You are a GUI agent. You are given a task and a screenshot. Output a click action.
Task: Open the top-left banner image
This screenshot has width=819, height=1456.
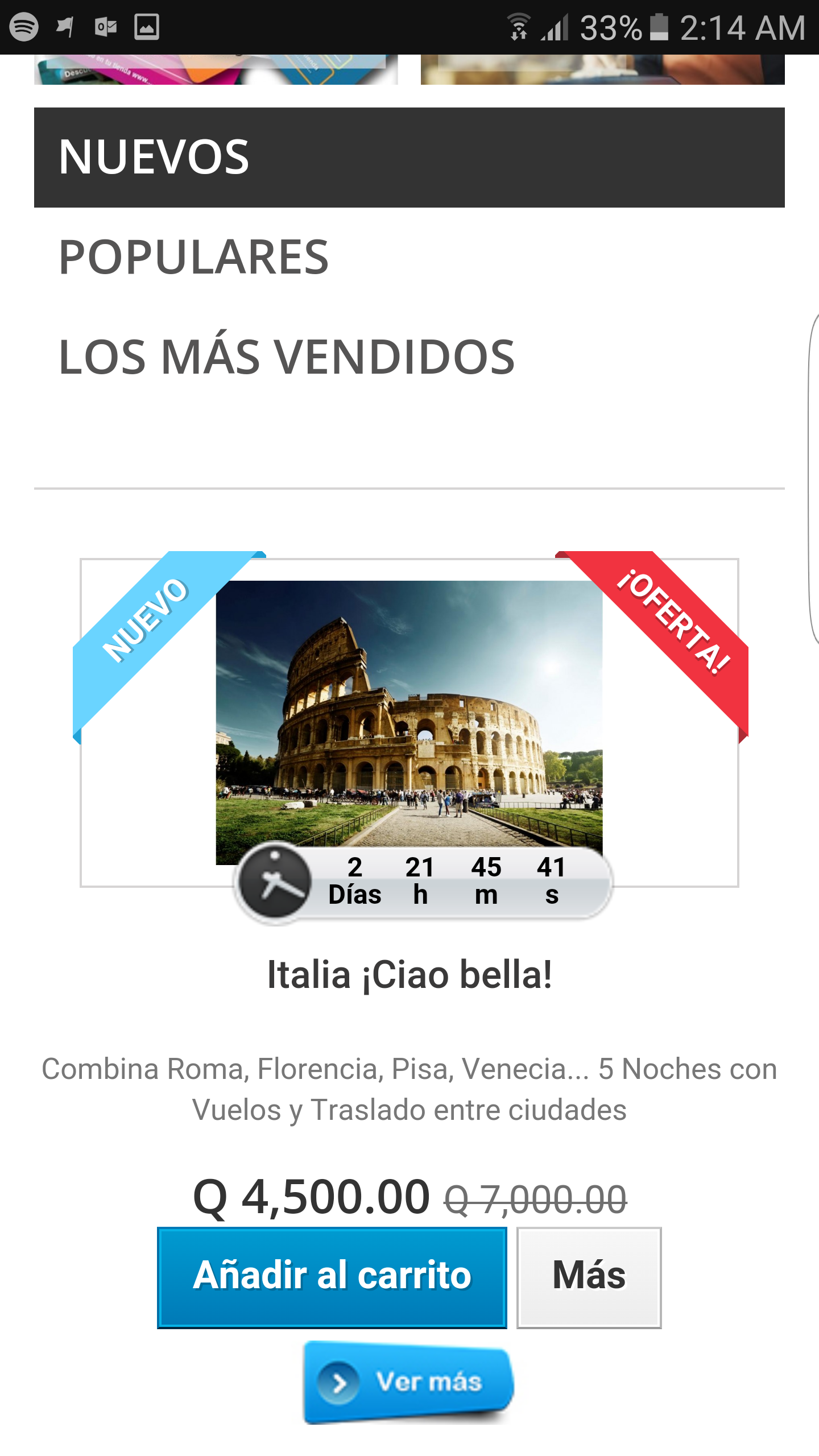(x=216, y=69)
